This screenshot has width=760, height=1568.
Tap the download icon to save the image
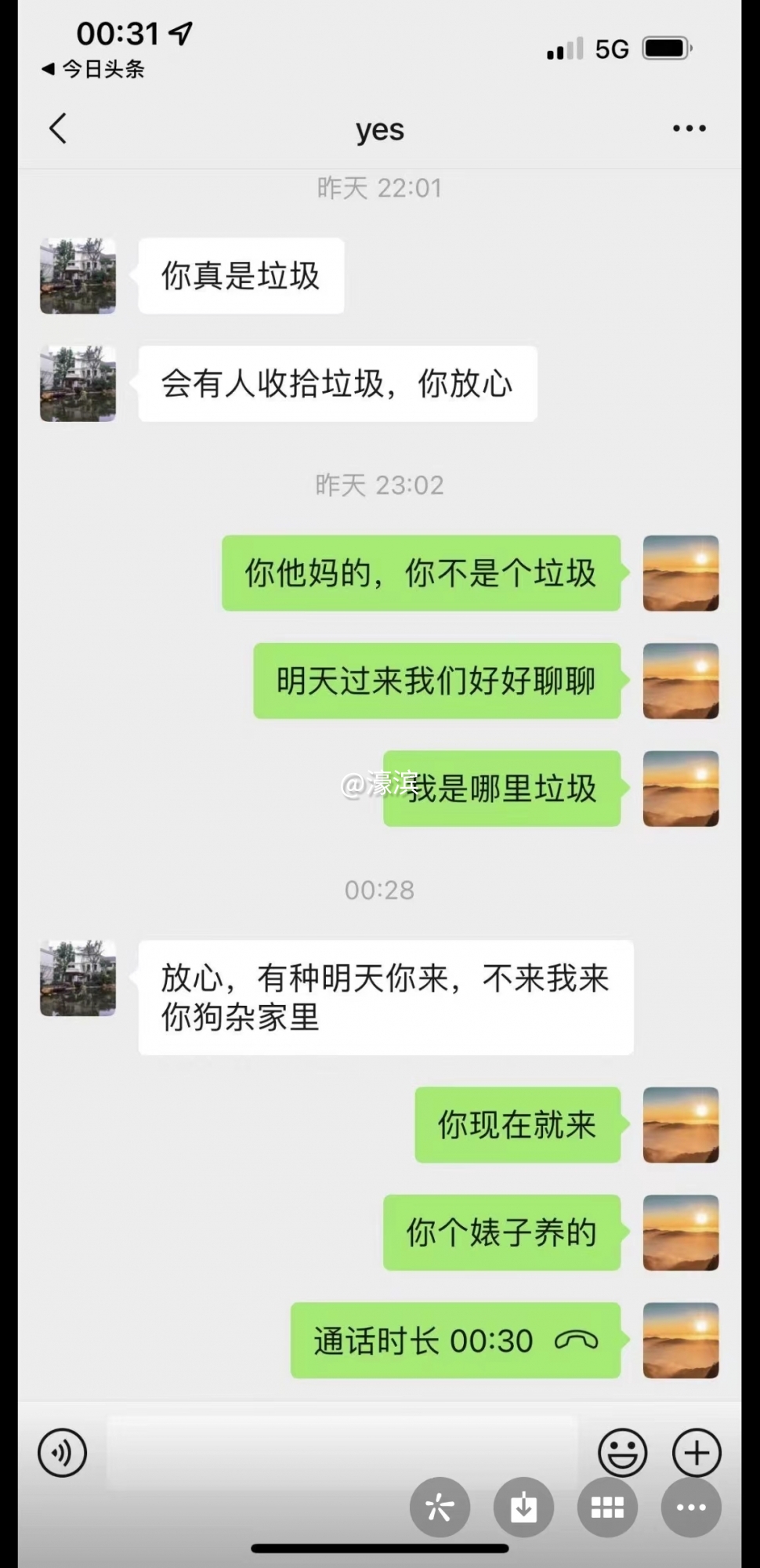523,1507
